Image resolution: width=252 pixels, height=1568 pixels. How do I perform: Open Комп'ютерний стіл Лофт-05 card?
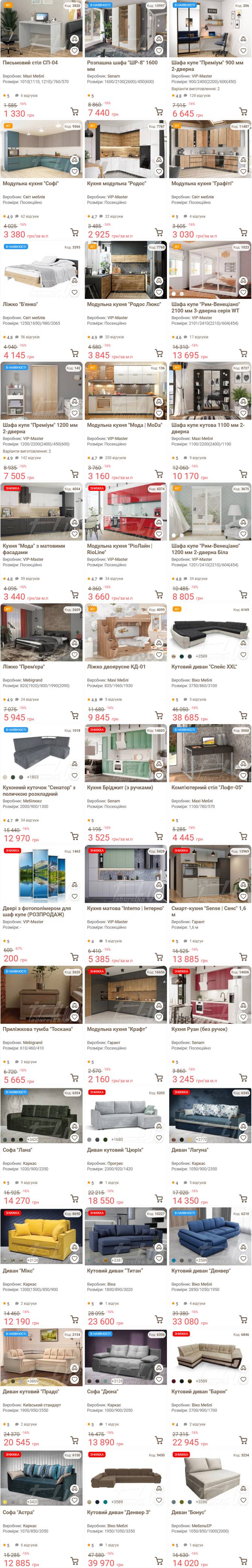coord(206,787)
